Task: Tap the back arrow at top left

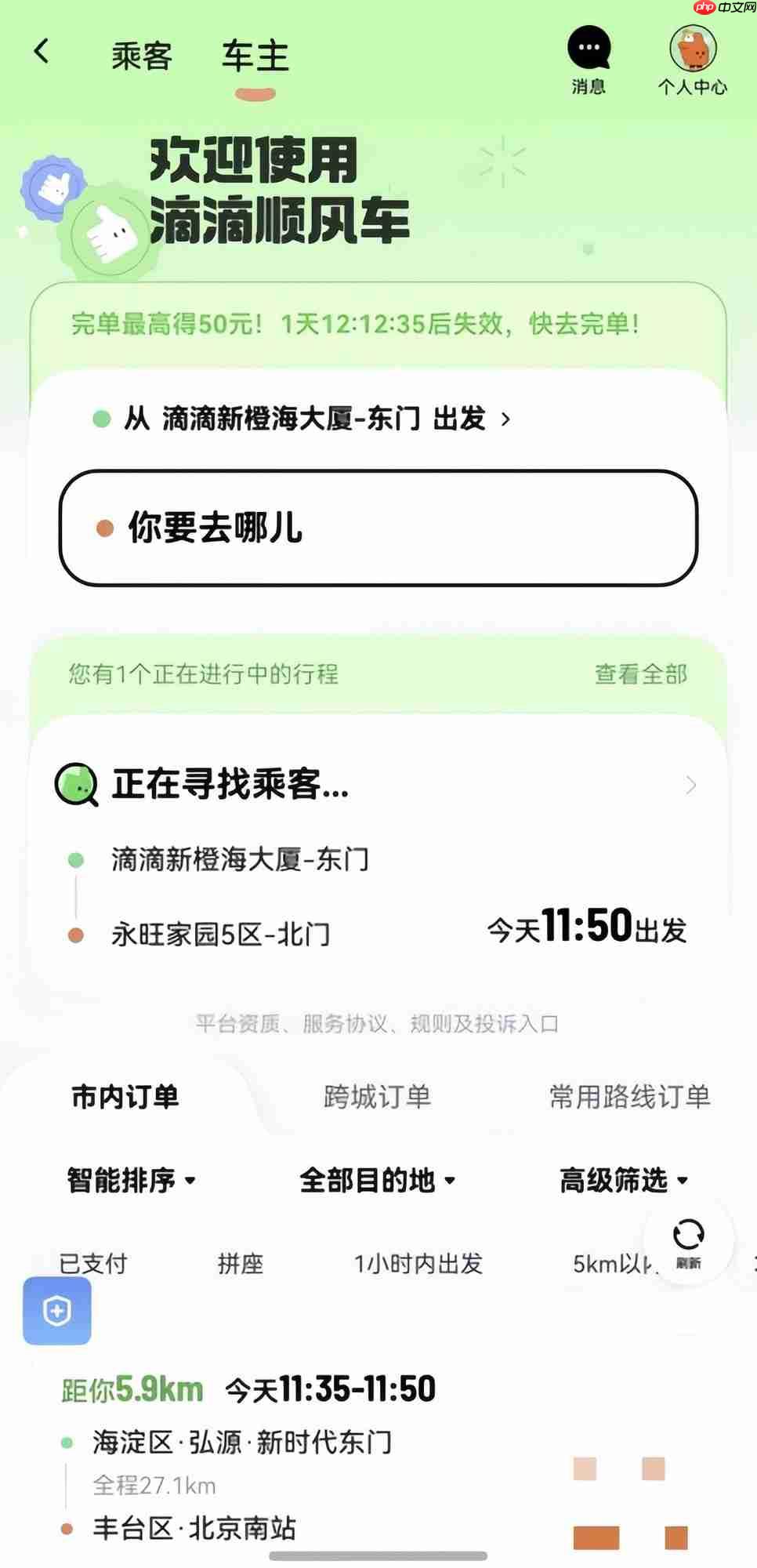Action: click(x=42, y=52)
